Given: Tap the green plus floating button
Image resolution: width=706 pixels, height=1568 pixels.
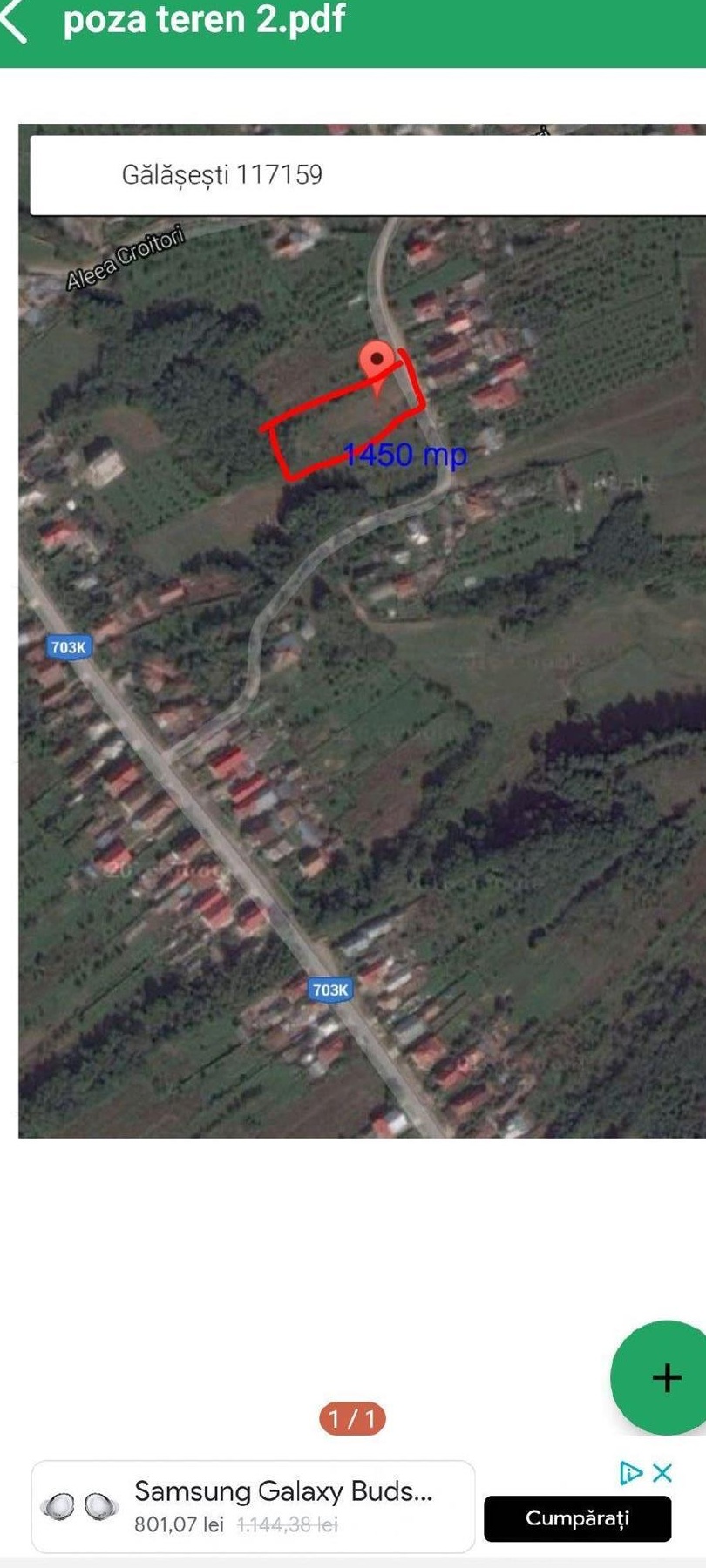Looking at the screenshot, I should [x=666, y=1377].
